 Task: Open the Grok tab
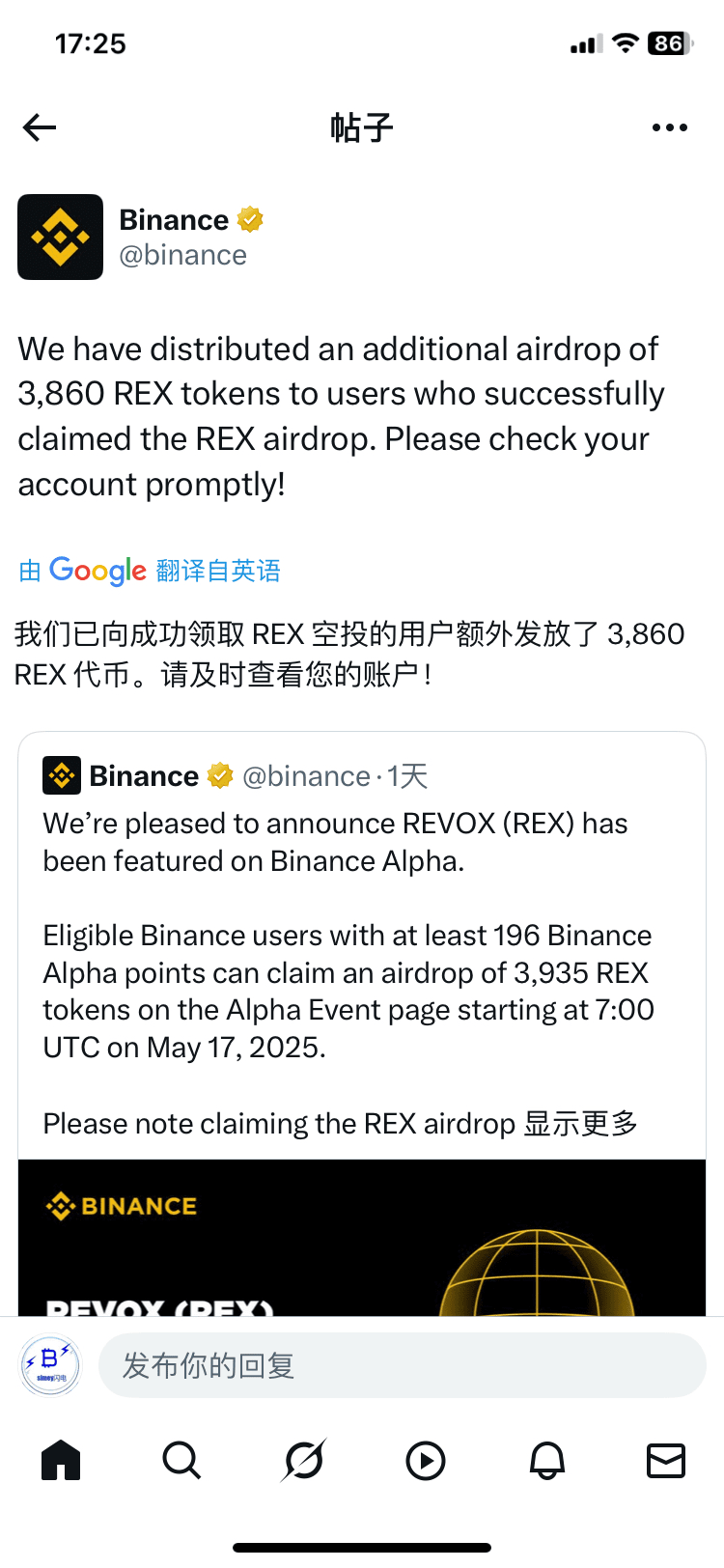(x=304, y=1460)
